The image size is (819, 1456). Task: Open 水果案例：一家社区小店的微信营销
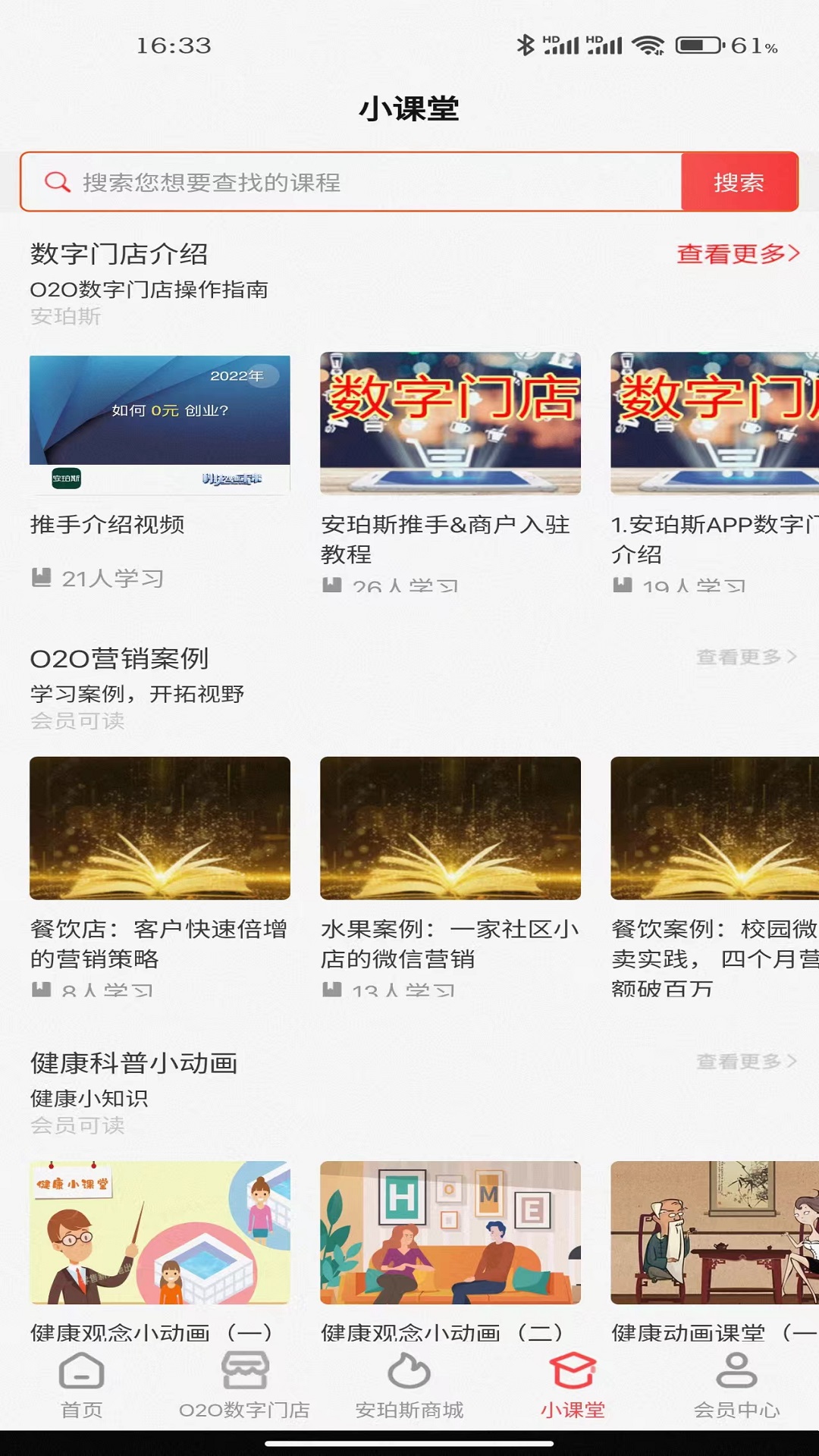pos(450,828)
